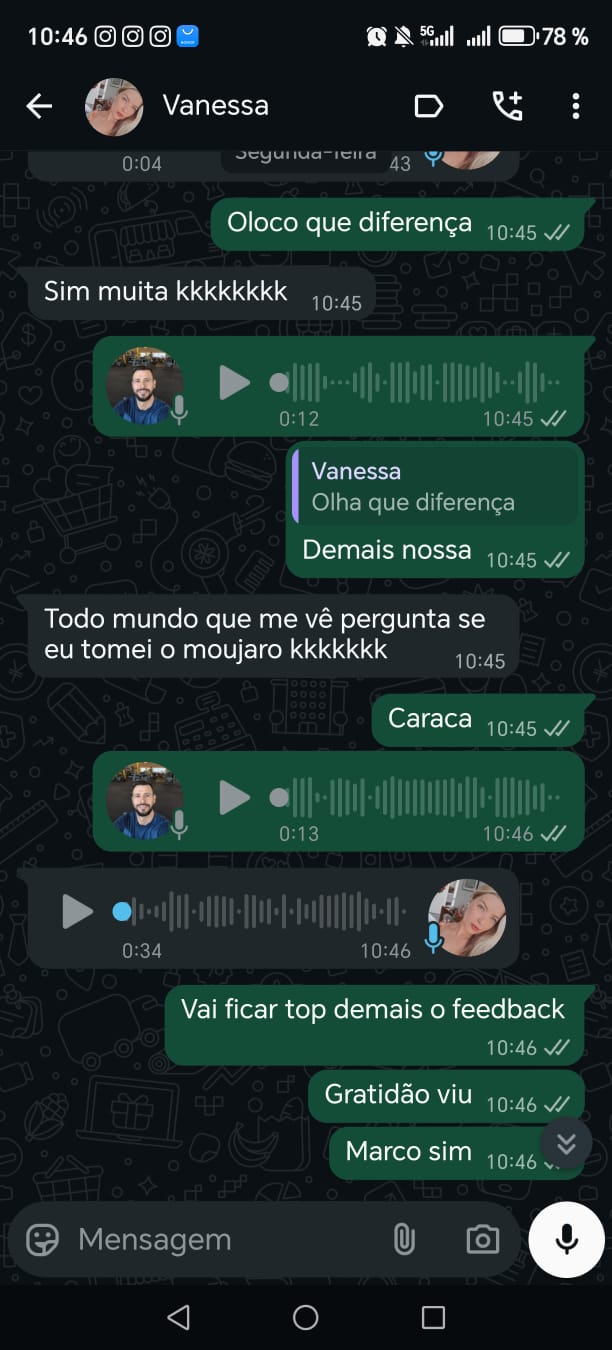Attach a file with the paperclip
Image resolution: width=612 pixels, height=1350 pixels.
pos(404,1240)
